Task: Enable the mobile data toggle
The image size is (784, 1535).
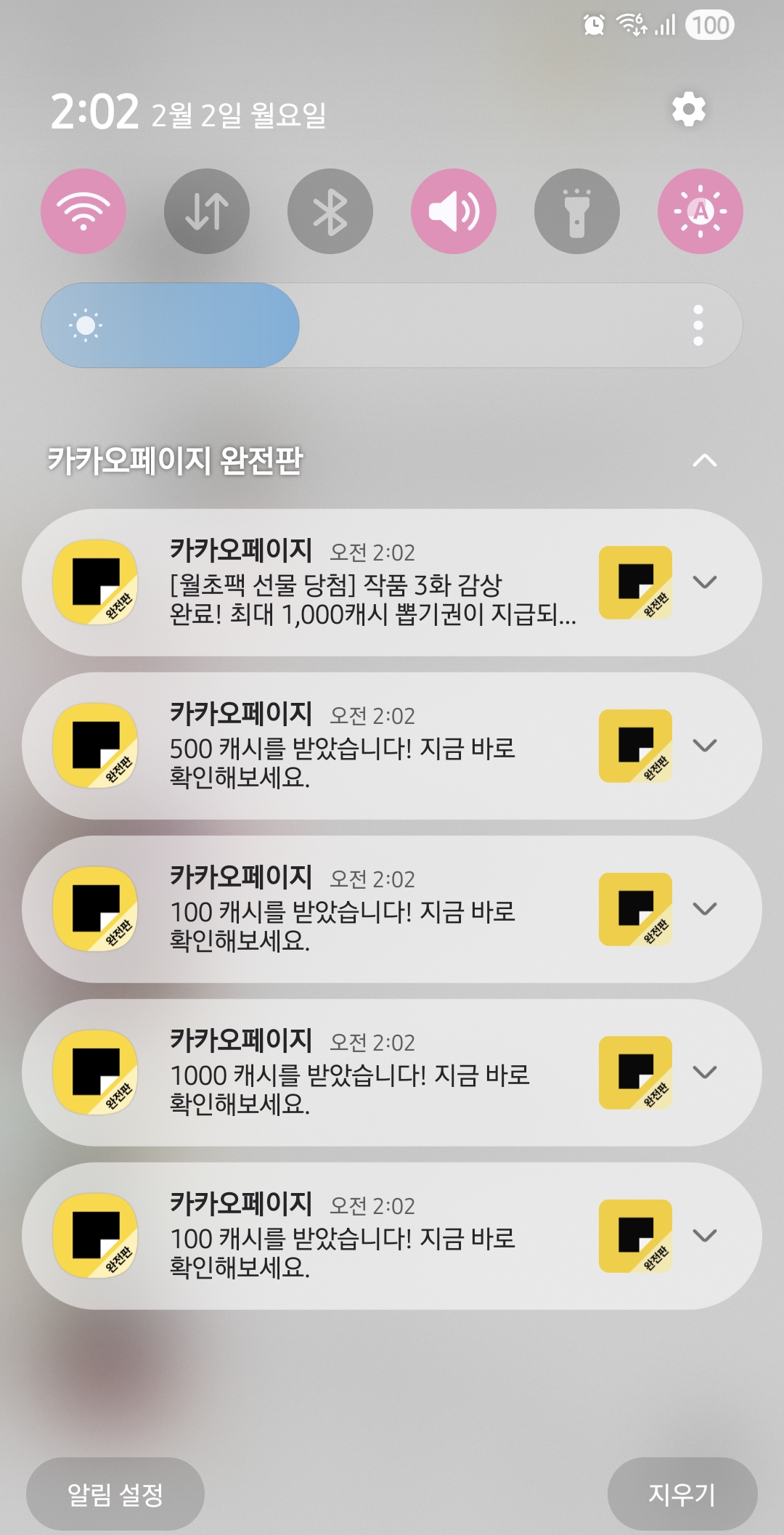Action: (207, 211)
